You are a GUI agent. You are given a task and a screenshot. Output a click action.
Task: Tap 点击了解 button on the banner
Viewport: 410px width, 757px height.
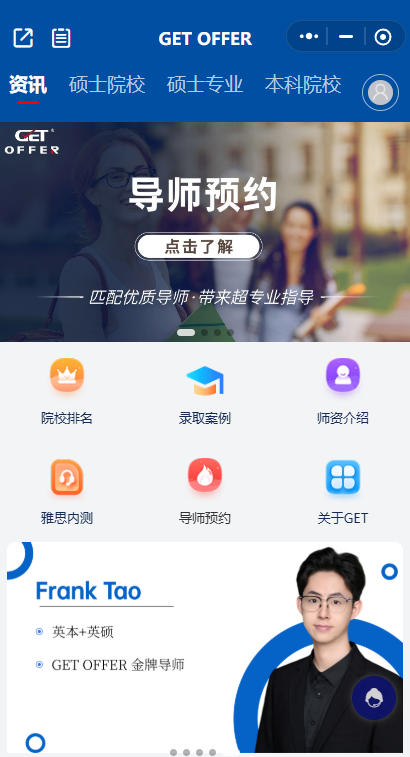[198, 247]
